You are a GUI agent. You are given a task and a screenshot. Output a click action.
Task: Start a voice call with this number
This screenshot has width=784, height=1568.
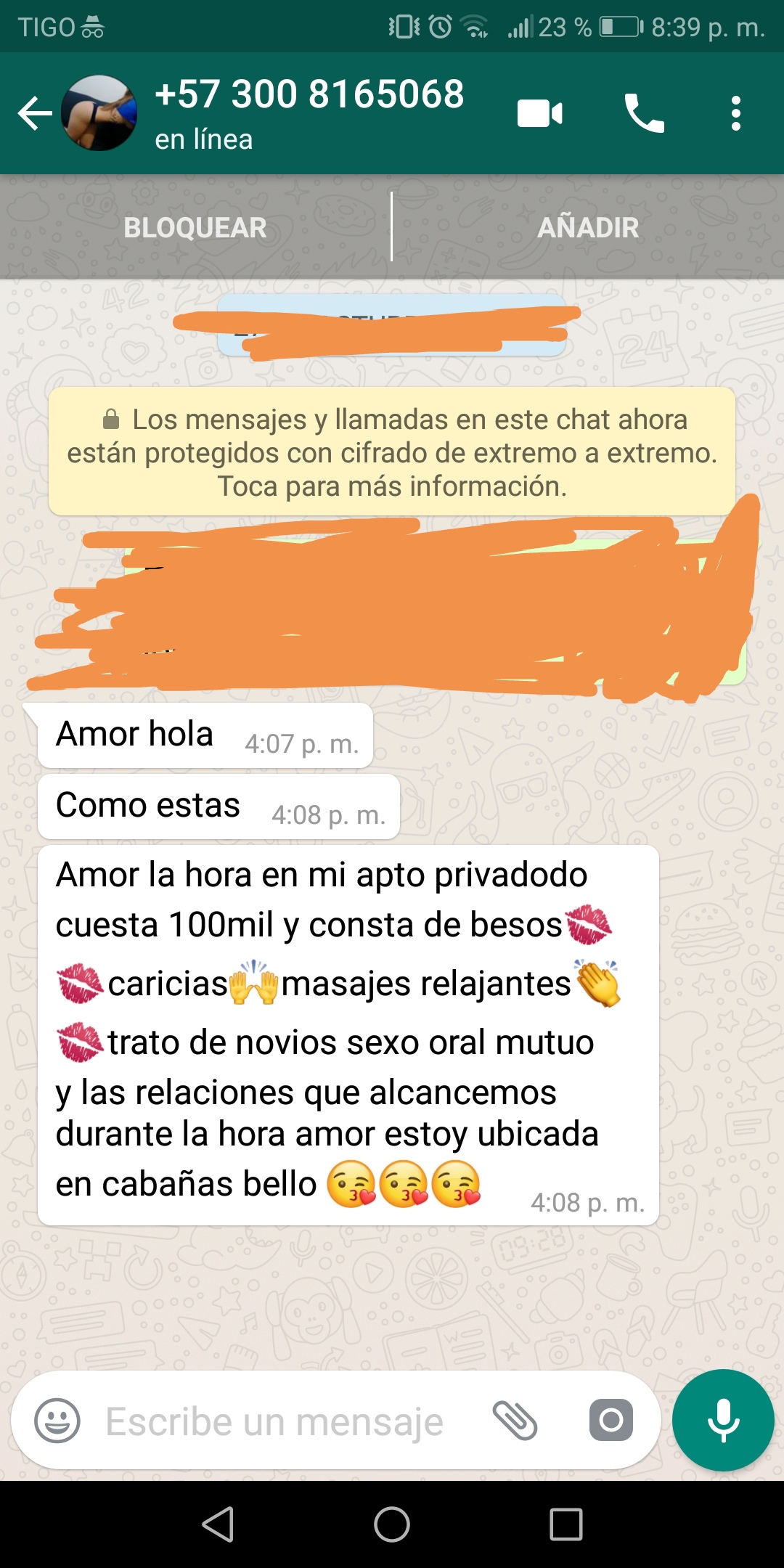(x=644, y=113)
